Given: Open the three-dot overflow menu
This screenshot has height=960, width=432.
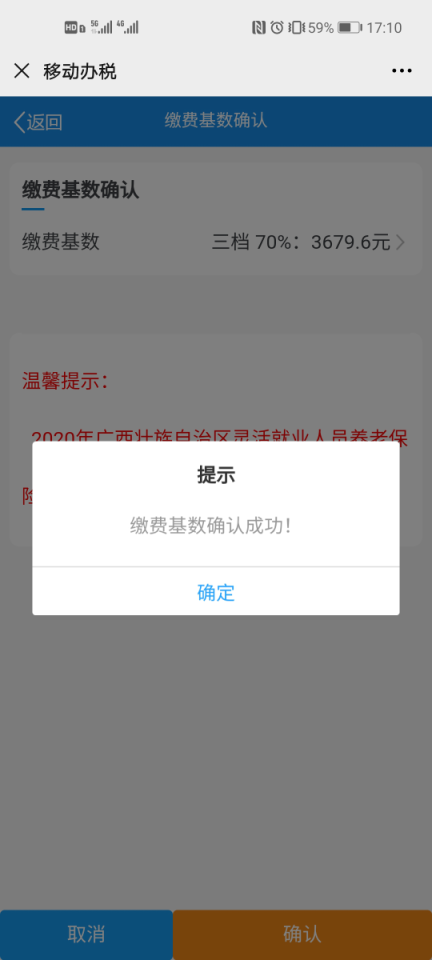Looking at the screenshot, I should tap(401, 71).
